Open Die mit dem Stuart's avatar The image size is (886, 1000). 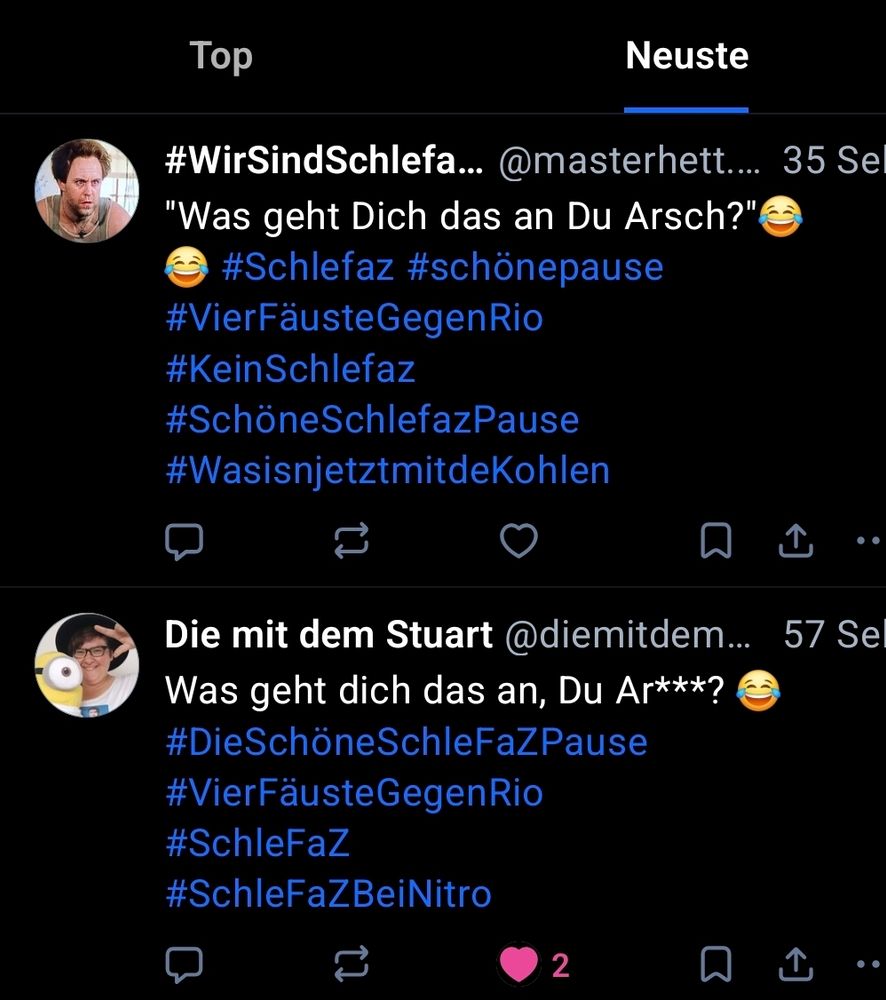(87, 665)
